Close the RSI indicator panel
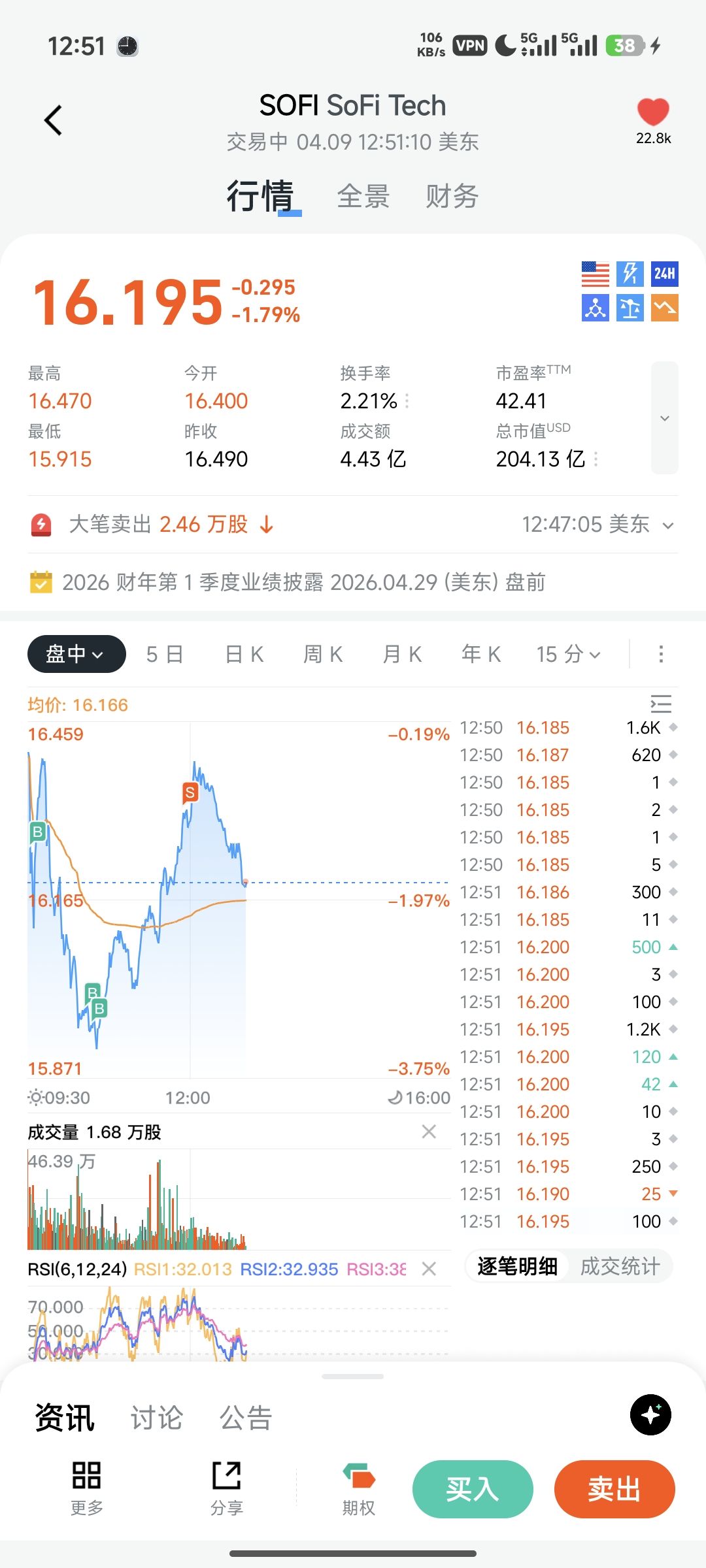The width and height of the screenshot is (706, 1568). (429, 1269)
